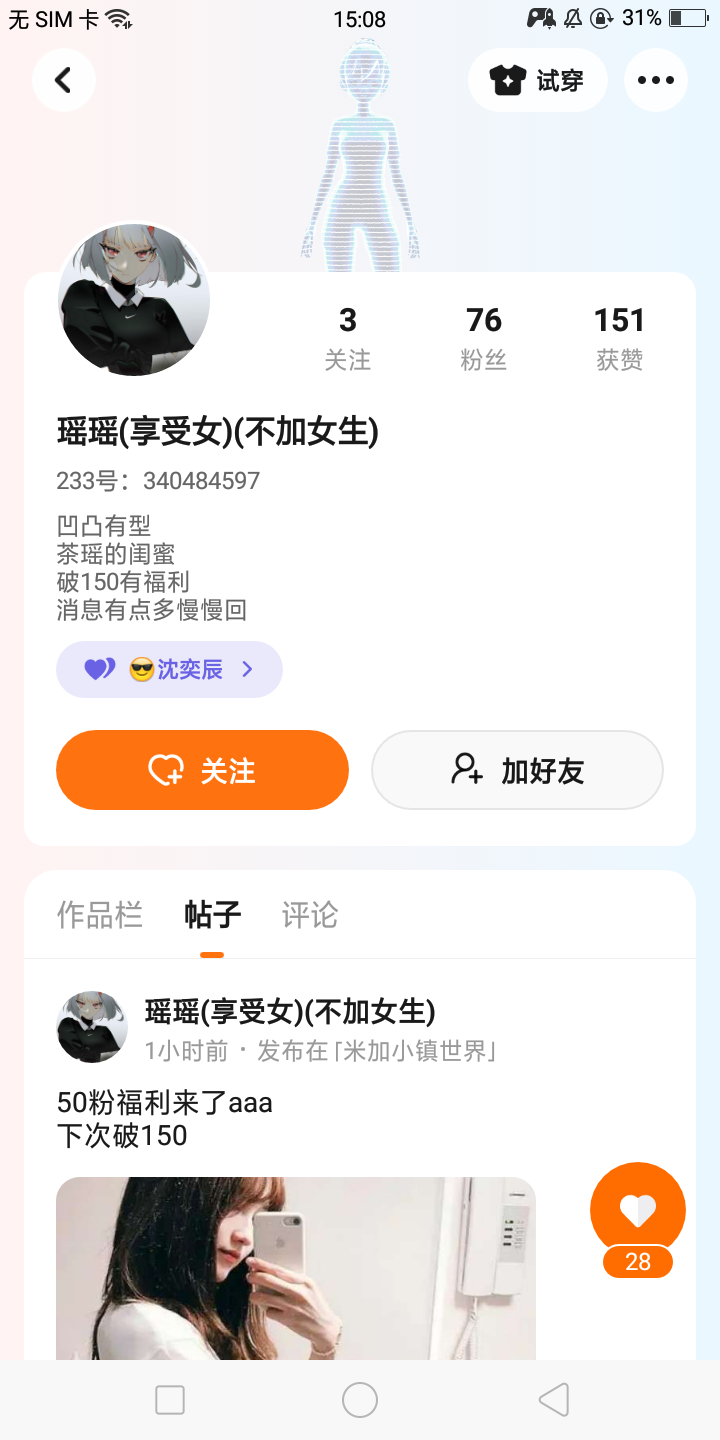Viewport: 720px width, 1440px height.
Task: Open recent apps with square button
Action: pyautogui.click(x=170, y=1400)
